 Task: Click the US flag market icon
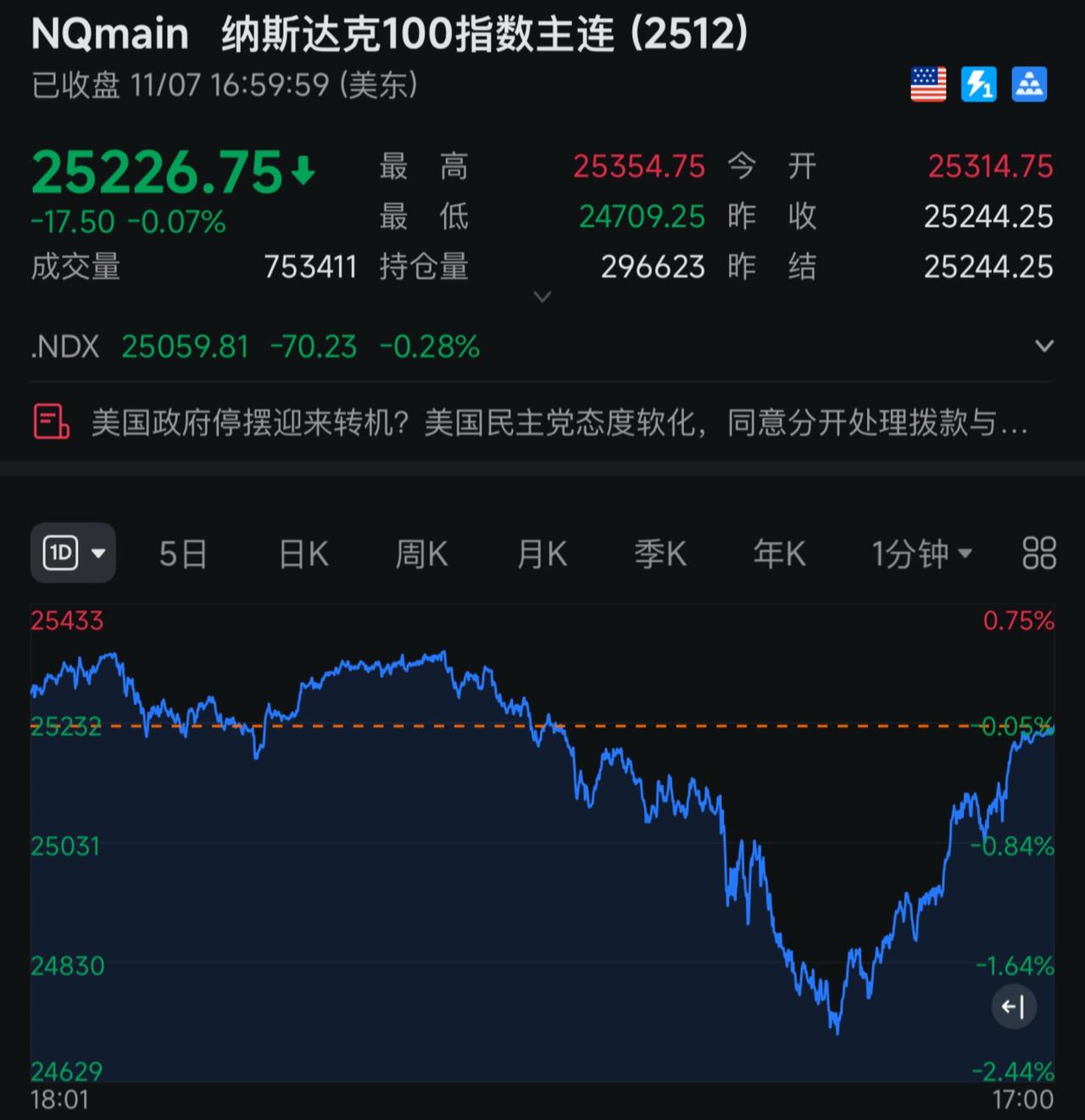(927, 84)
